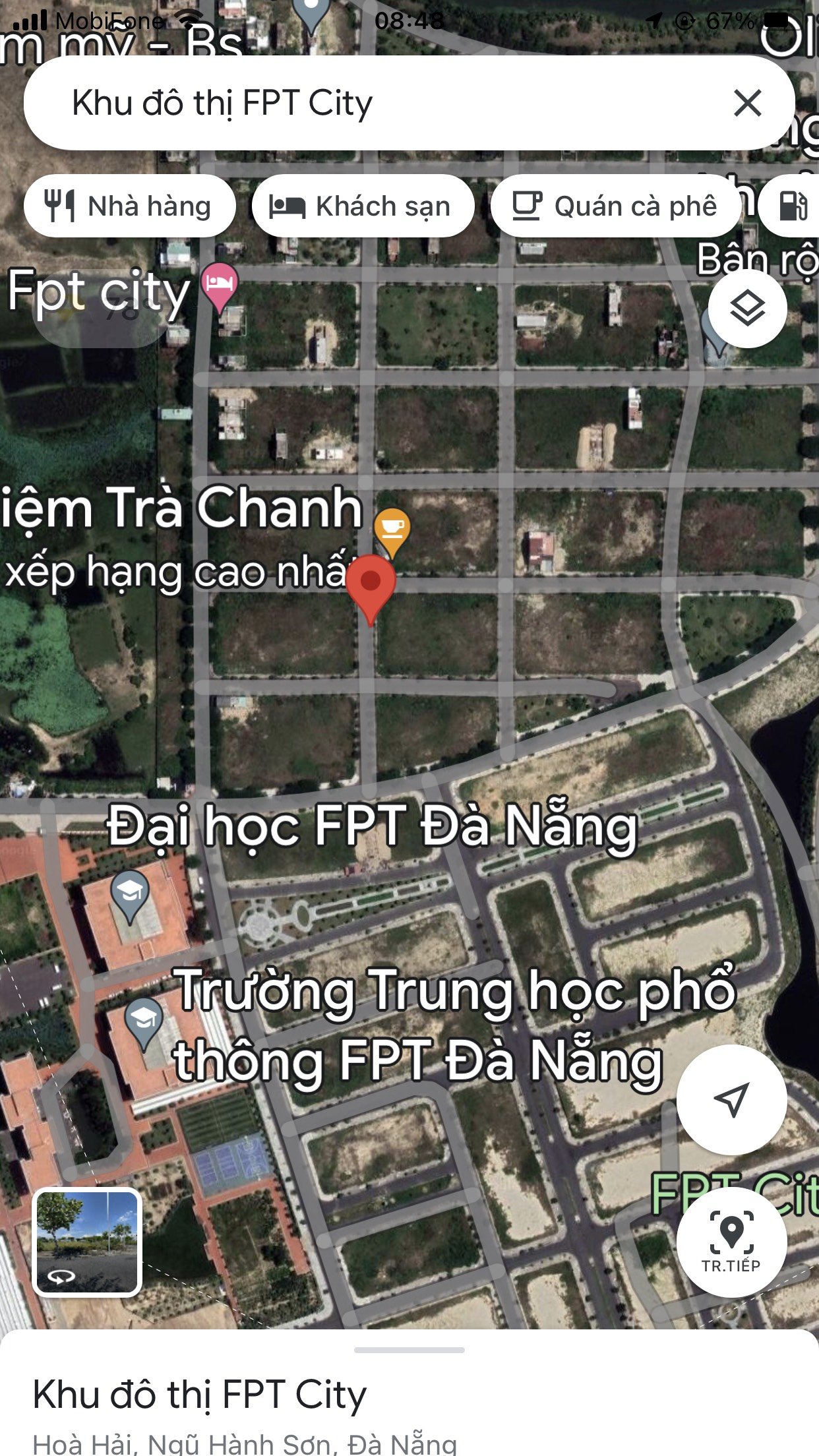Open TR.TIẾP live view
Viewport: 819px width, 1456px height.
731,1242
